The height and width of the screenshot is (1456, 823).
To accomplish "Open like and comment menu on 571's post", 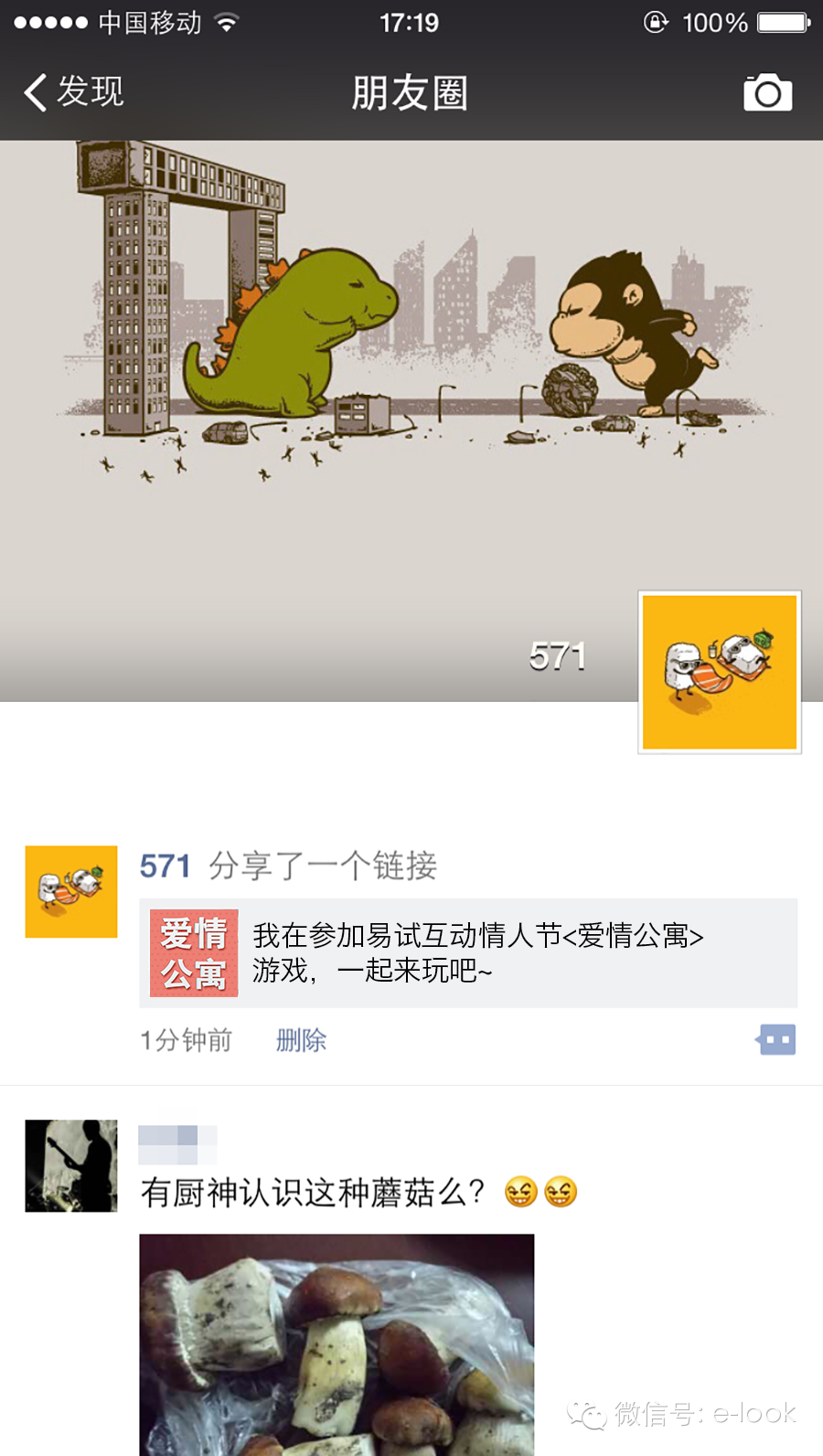I will click(775, 1039).
